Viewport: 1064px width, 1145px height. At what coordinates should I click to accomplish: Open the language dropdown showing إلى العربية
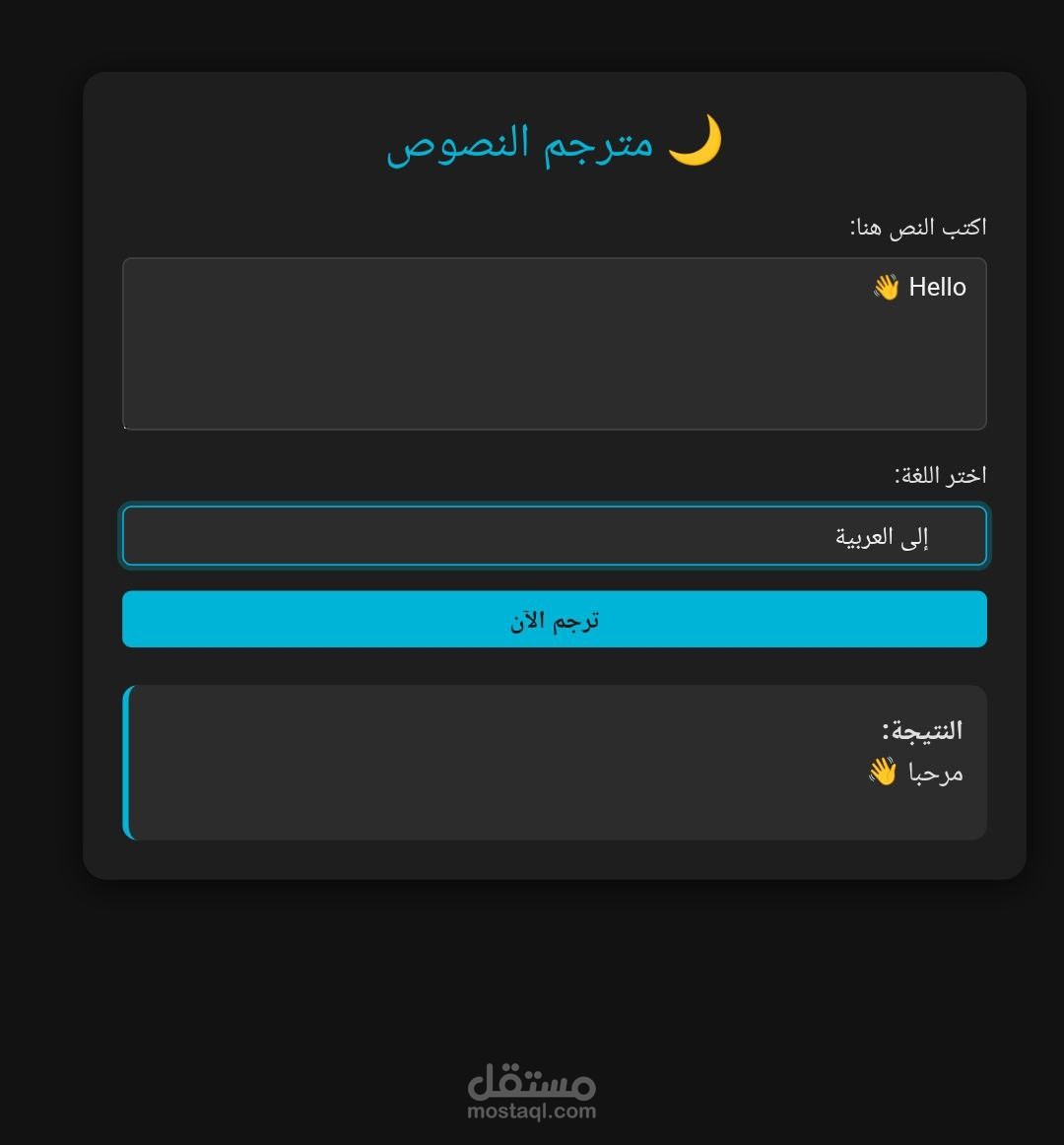pos(554,536)
